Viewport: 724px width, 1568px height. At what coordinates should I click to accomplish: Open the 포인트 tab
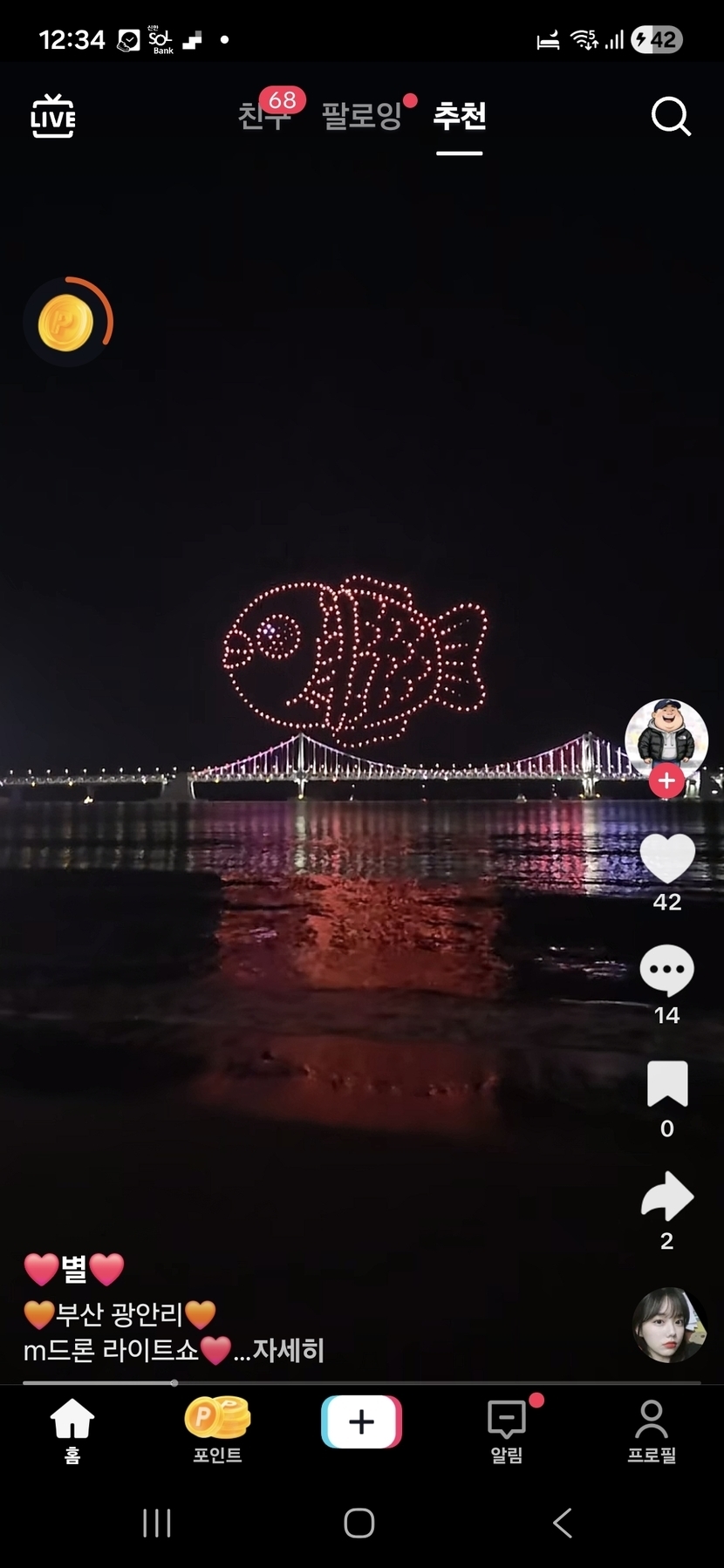click(x=217, y=1430)
